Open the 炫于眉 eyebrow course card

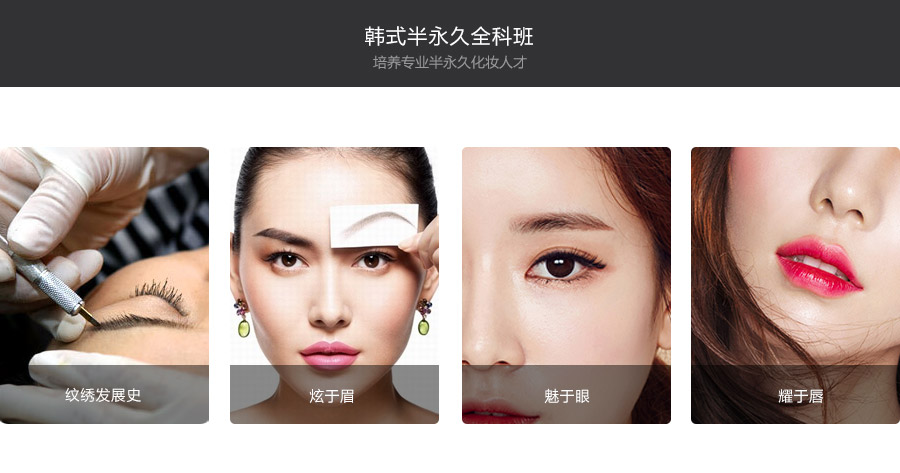click(334, 285)
